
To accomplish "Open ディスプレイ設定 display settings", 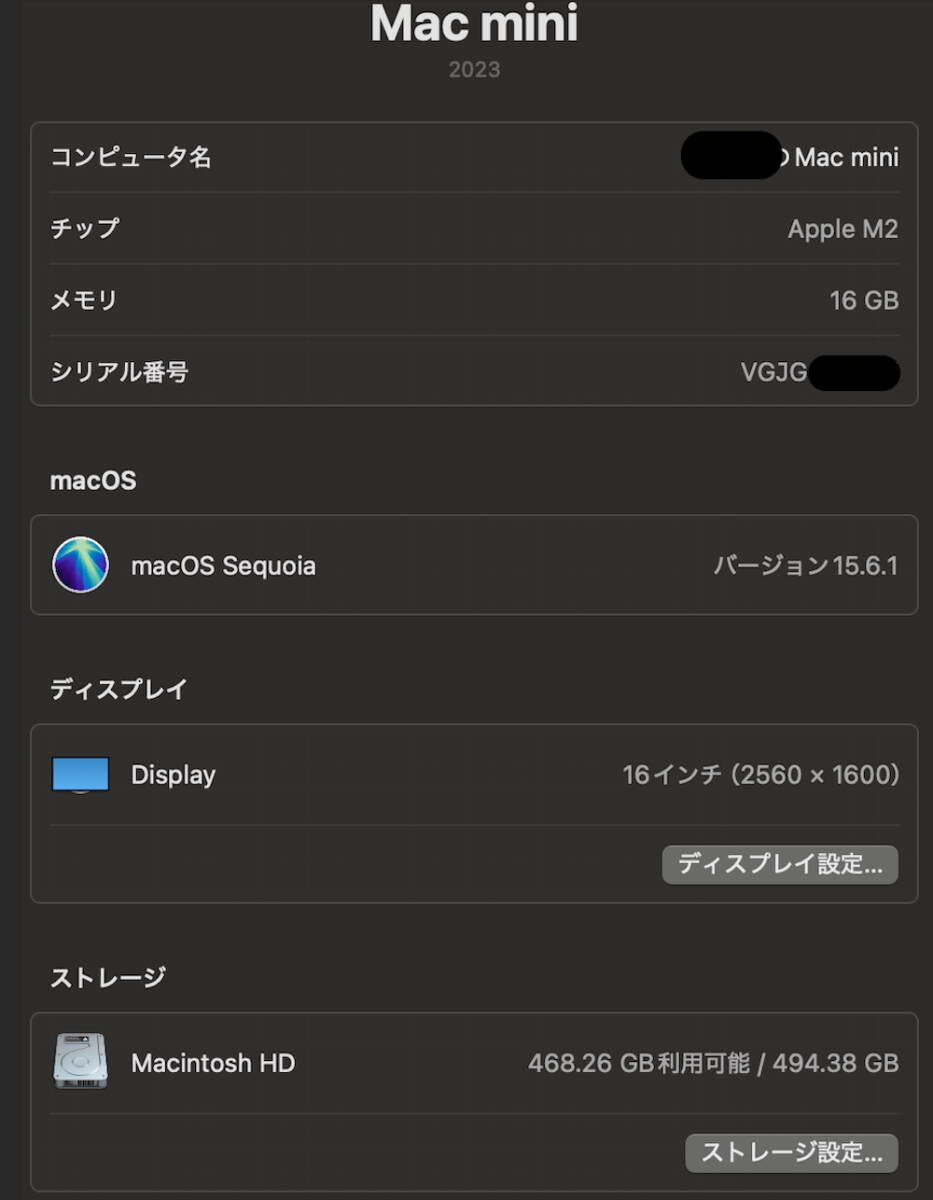I will (x=780, y=864).
